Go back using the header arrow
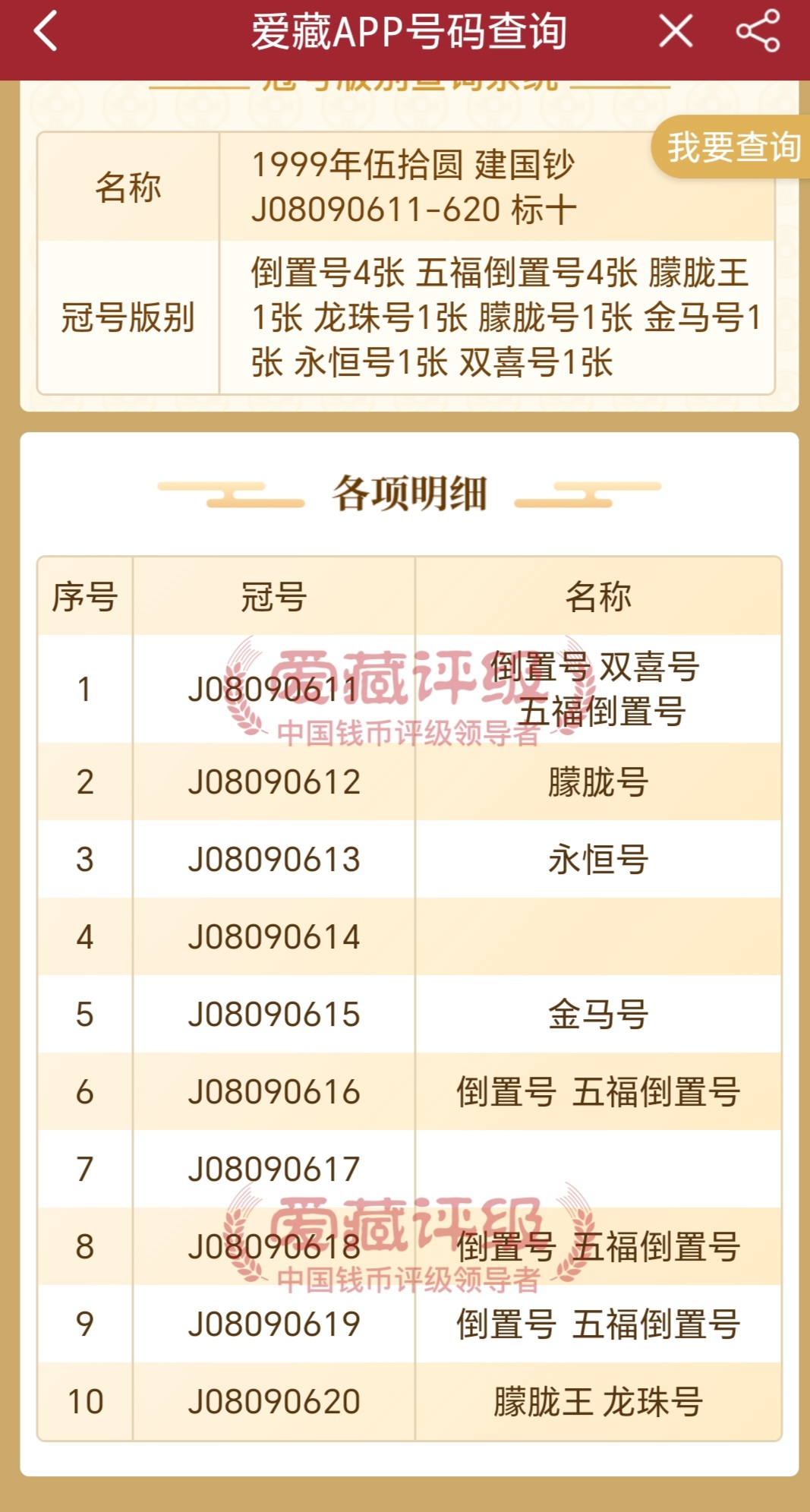This screenshot has height=1512, width=810. (x=46, y=32)
